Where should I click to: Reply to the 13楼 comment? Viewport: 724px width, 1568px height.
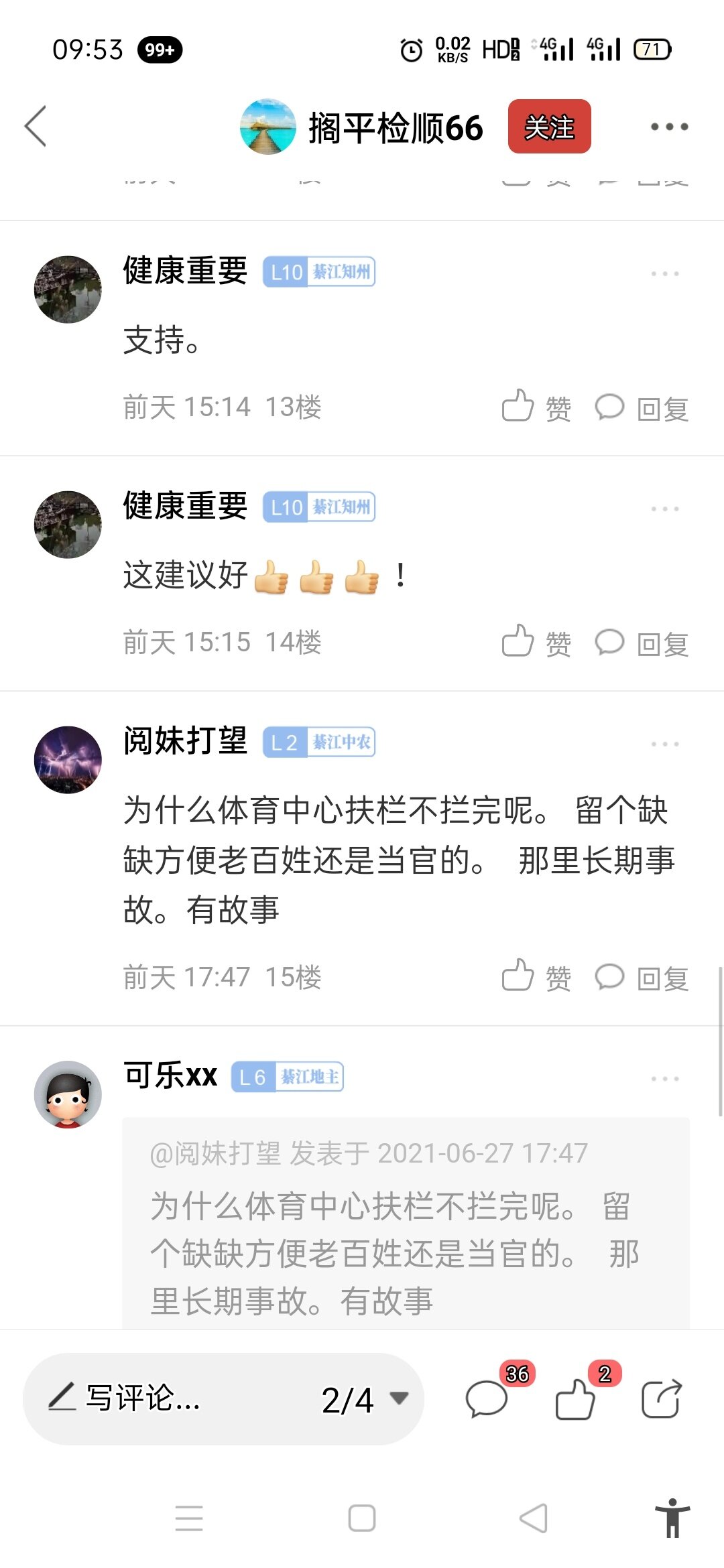click(x=642, y=407)
